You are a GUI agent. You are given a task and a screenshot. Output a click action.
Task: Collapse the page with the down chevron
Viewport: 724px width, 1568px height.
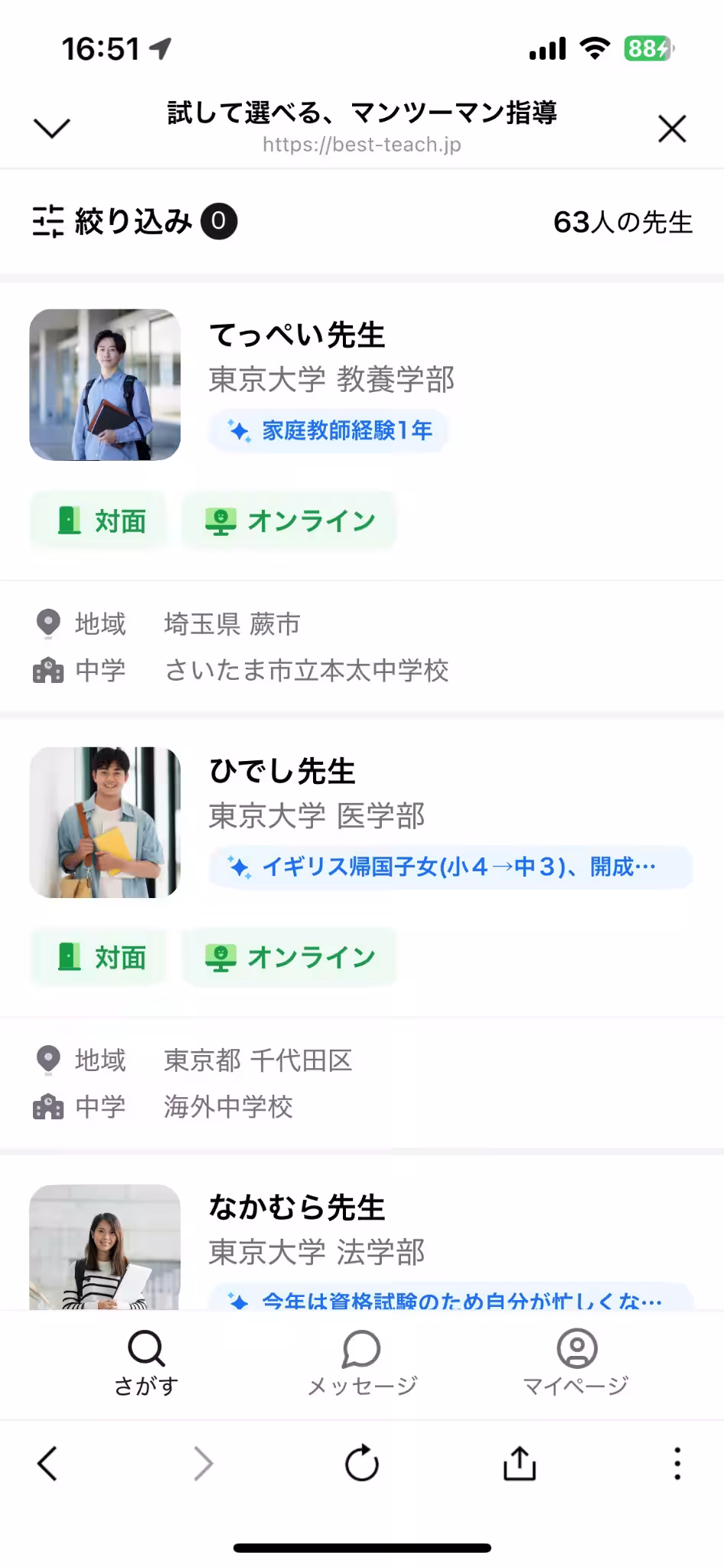click(51, 128)
